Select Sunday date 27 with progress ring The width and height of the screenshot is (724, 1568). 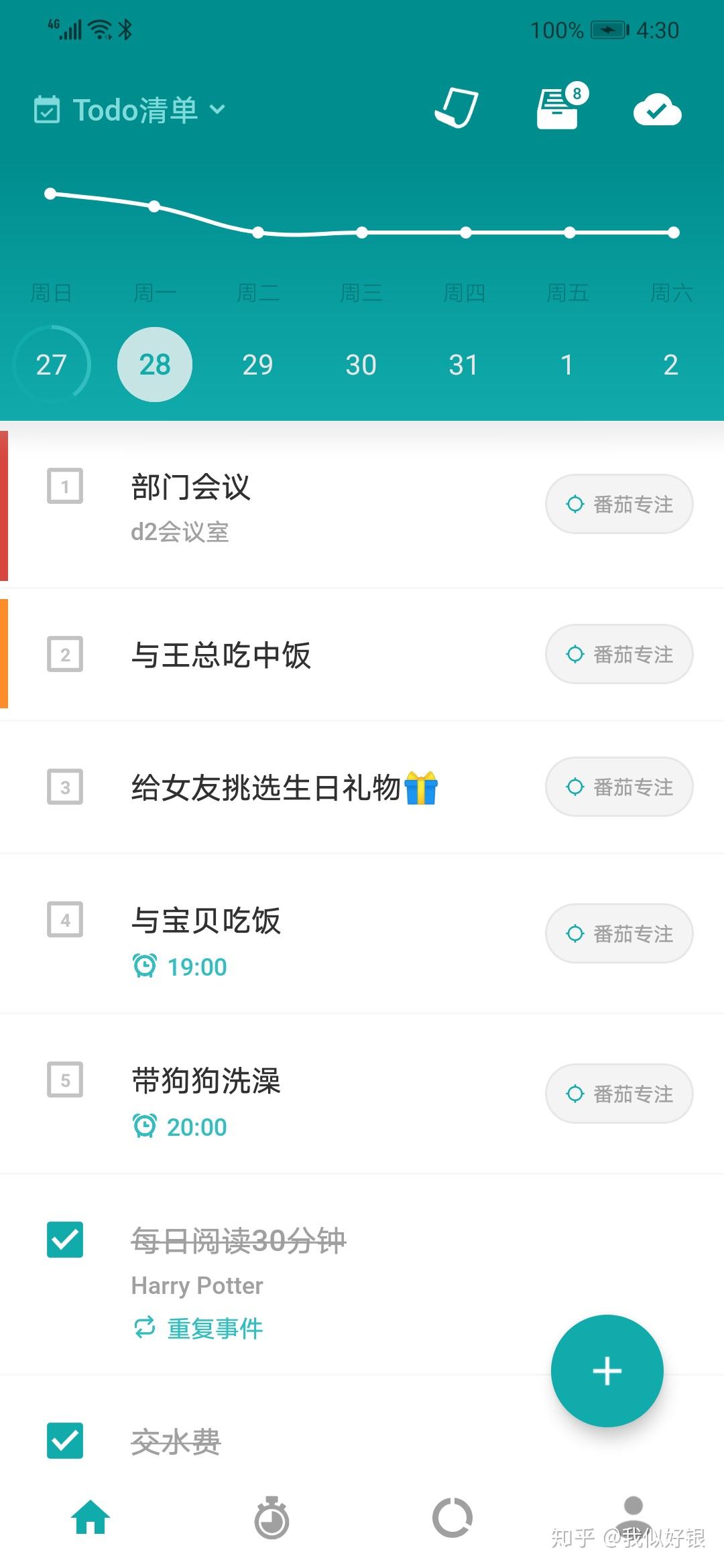pyautogui.click(x=51, y=365)
